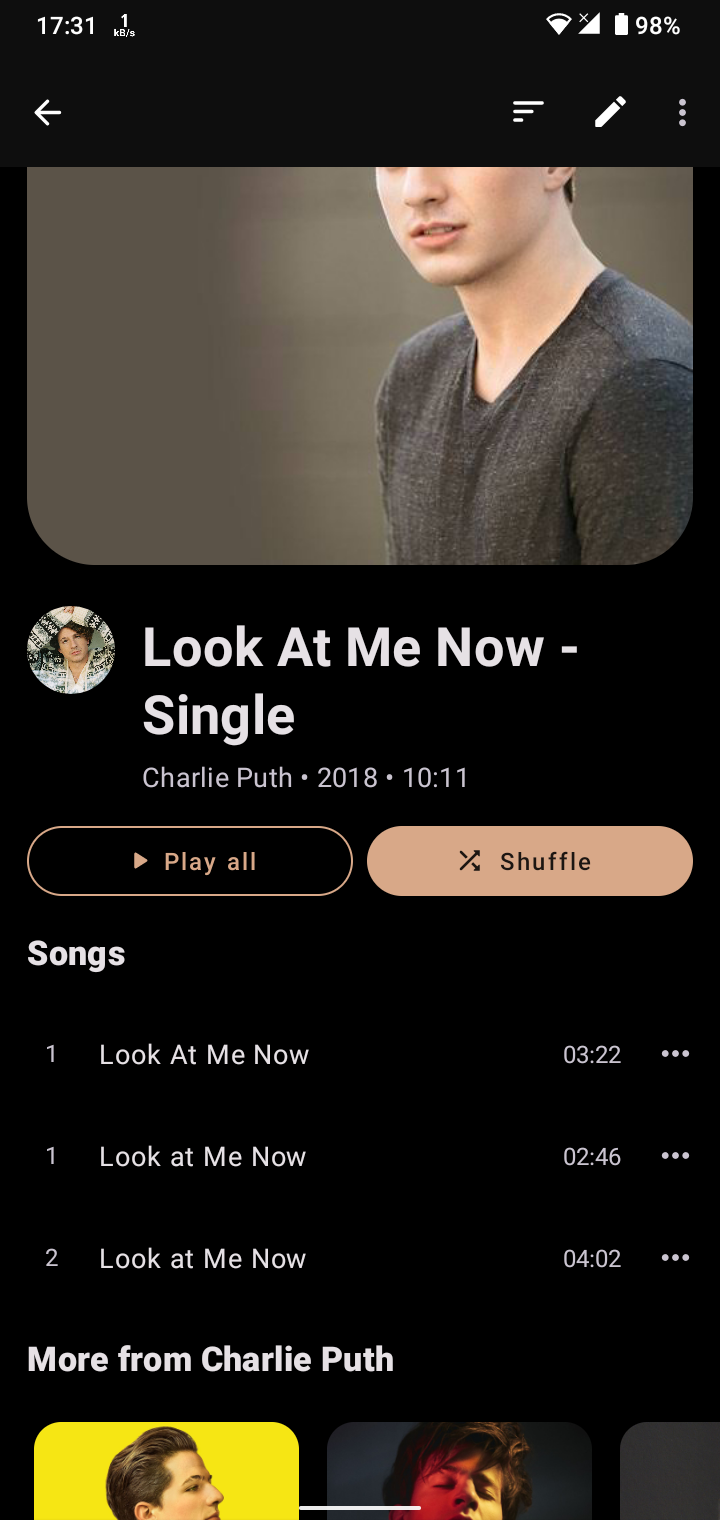The image size is (720, 1520).
Task: Open options for the 04:02 Look at Me Now
Action: 675,1257
